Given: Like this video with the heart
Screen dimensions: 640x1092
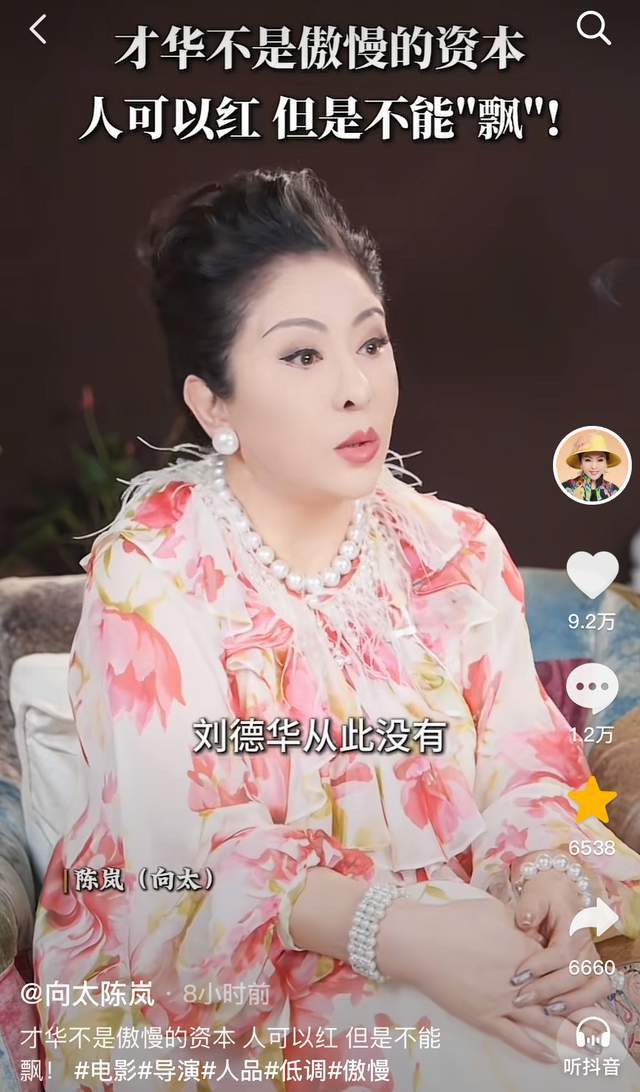Looking at the screenshot, I should click(x=592, y=575).
